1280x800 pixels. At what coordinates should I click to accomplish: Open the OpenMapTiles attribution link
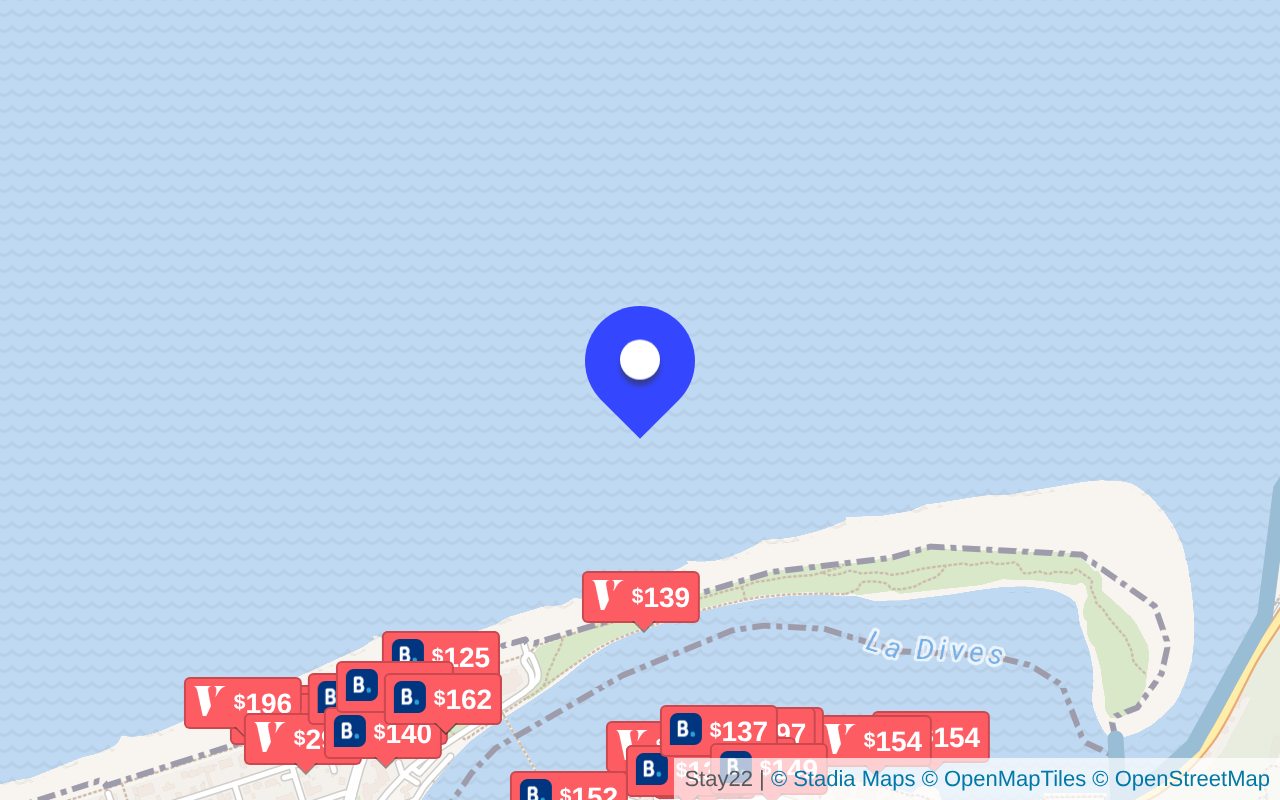1003,779
